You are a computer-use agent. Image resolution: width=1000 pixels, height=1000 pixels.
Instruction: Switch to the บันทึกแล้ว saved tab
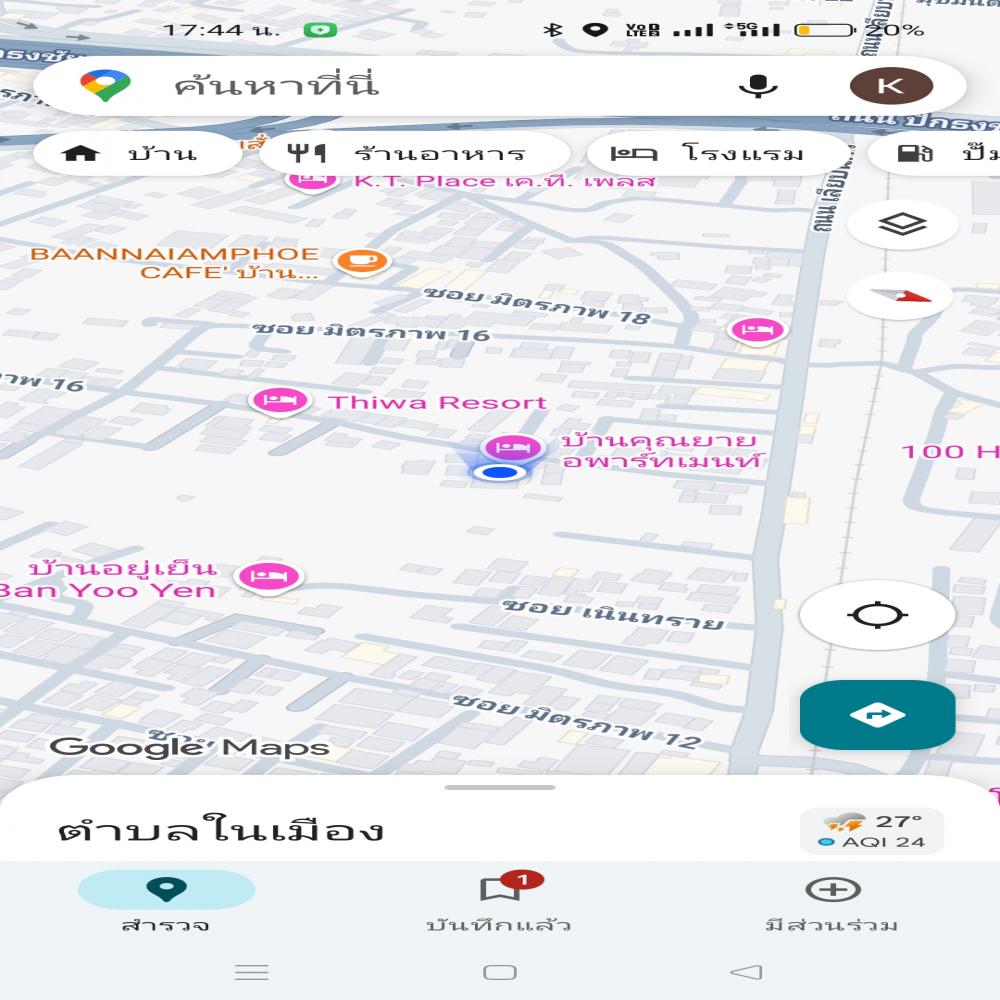pos(499,902)
